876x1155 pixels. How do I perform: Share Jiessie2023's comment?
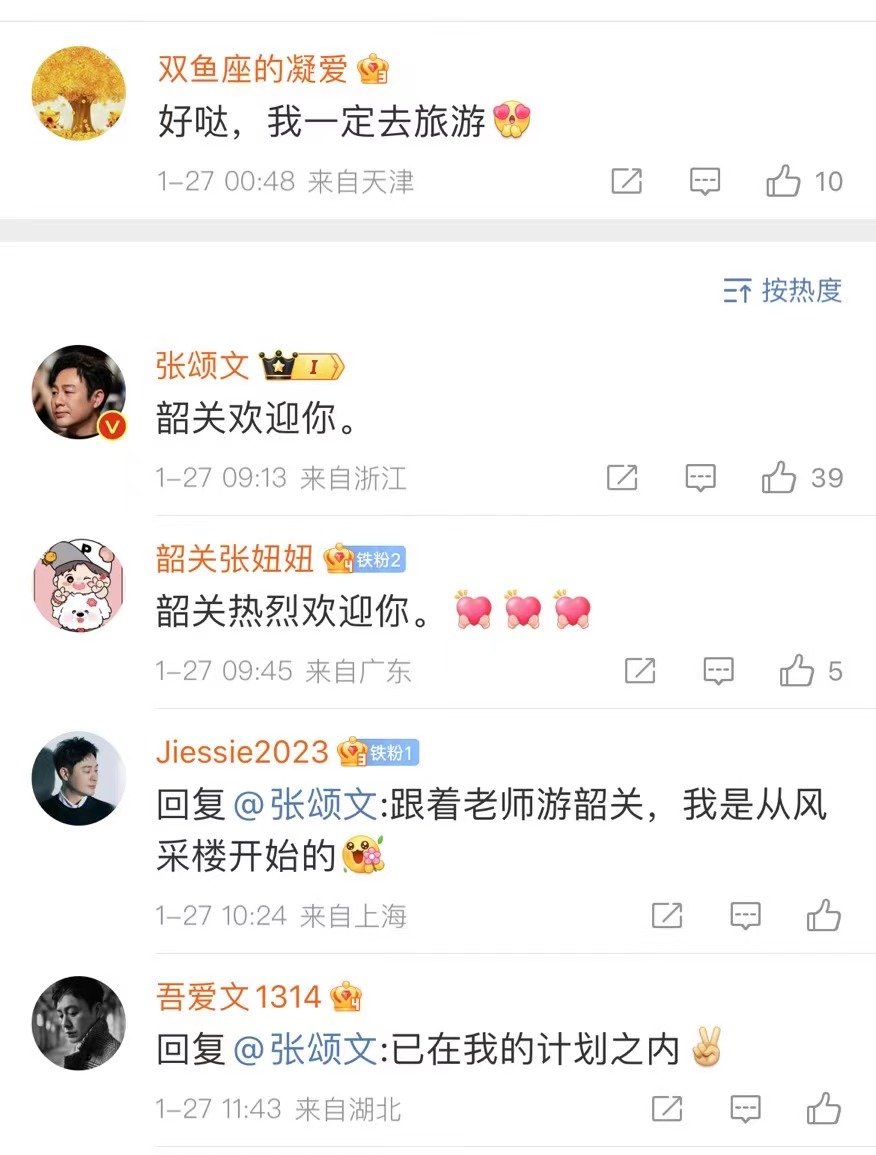click(x=667, y=915)
